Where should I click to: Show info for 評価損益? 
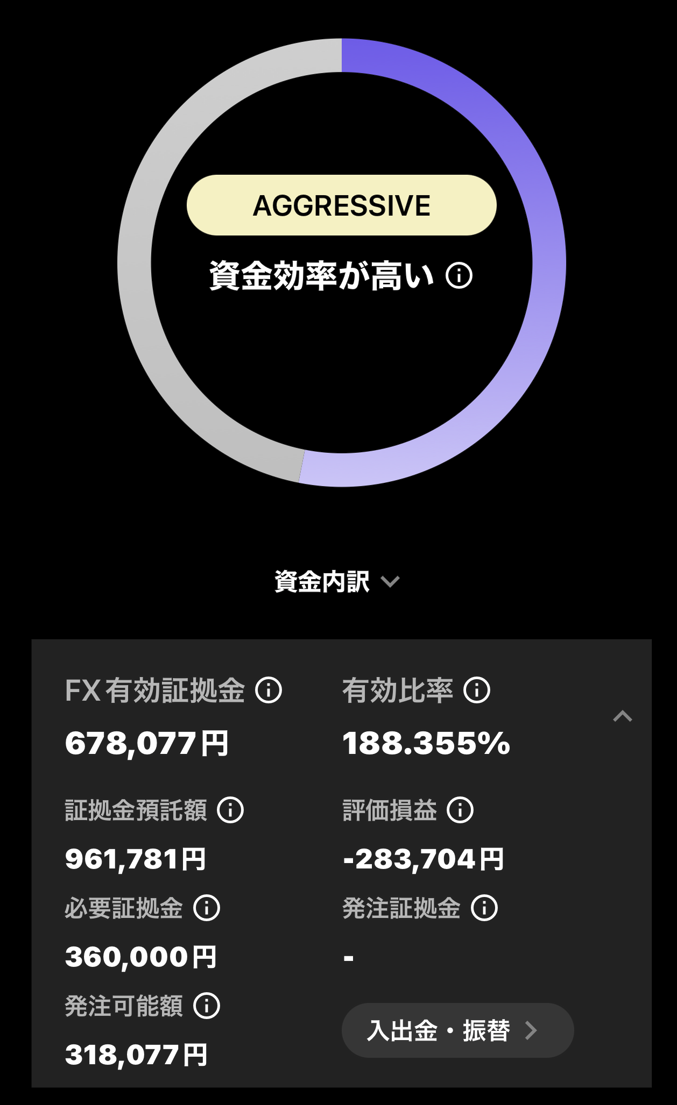[x=460, y=810]
